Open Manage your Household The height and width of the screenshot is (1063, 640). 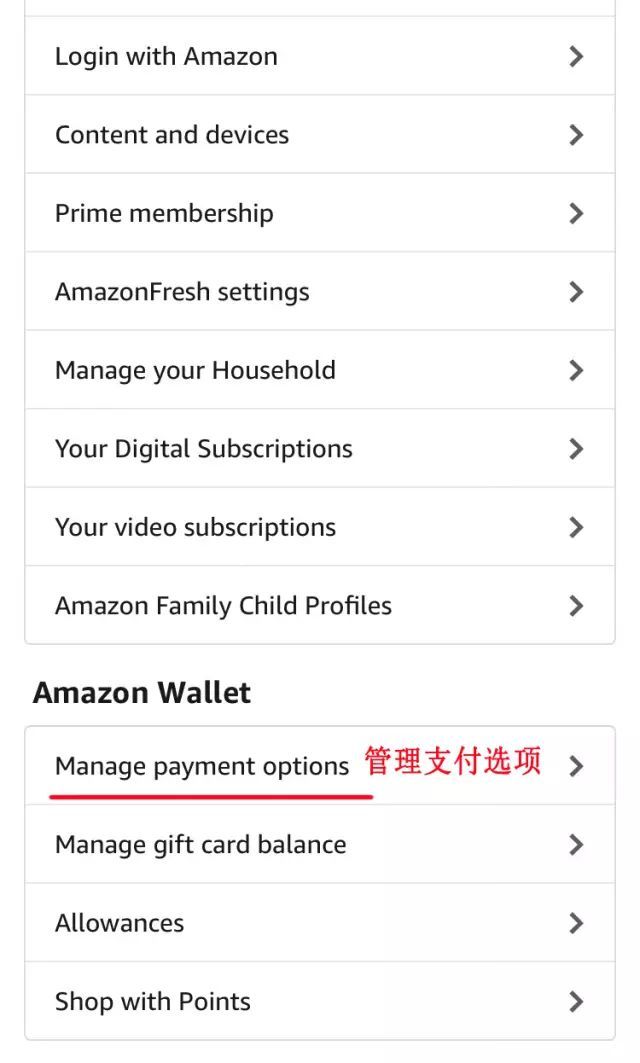320,370
